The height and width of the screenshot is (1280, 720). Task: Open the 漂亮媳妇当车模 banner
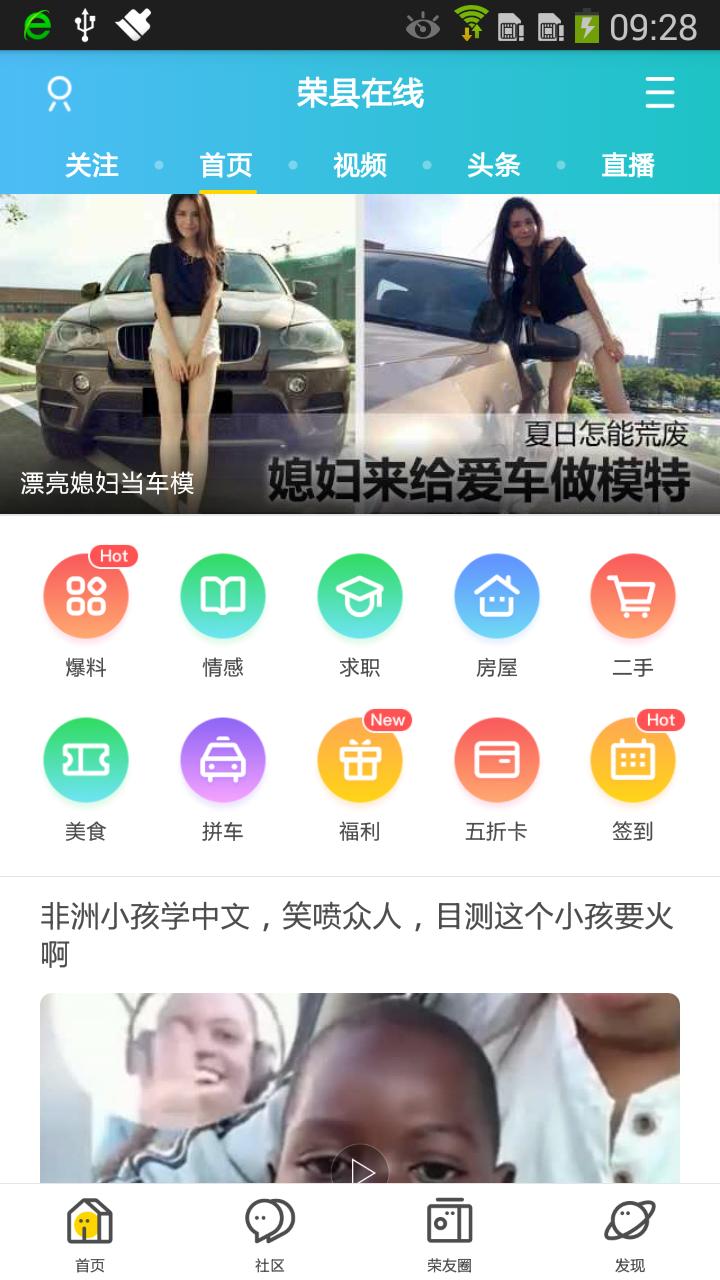[x=360, y=354]
